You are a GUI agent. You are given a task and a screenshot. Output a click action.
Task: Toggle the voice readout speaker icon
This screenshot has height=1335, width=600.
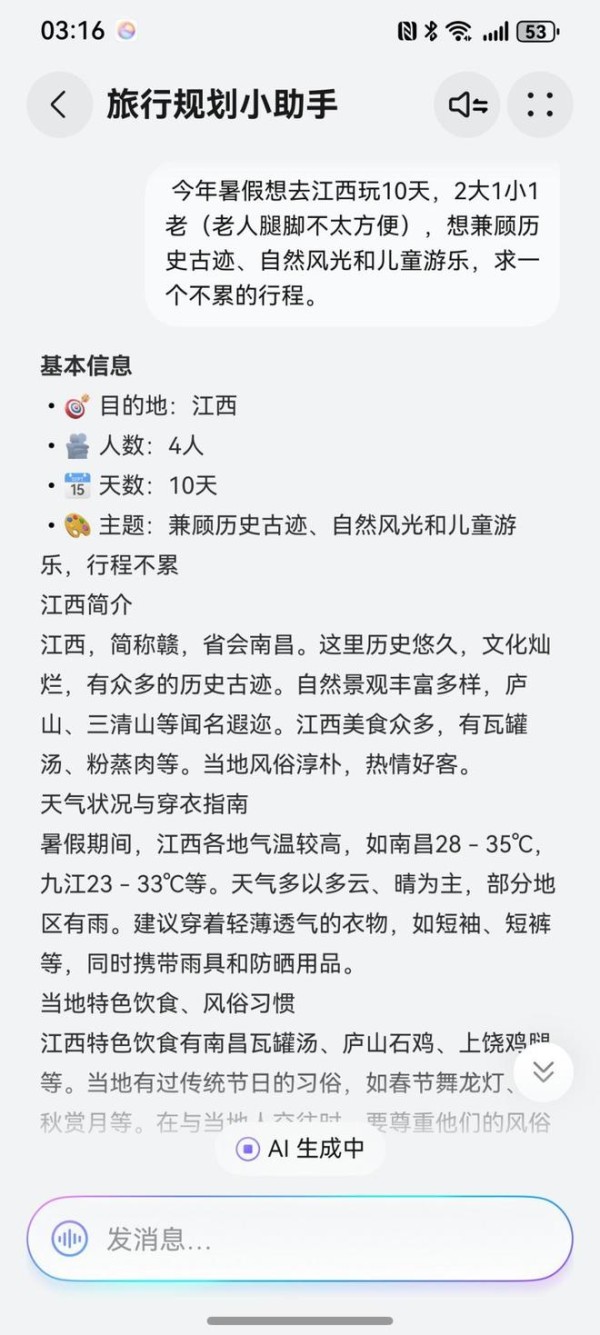point(467,105)
